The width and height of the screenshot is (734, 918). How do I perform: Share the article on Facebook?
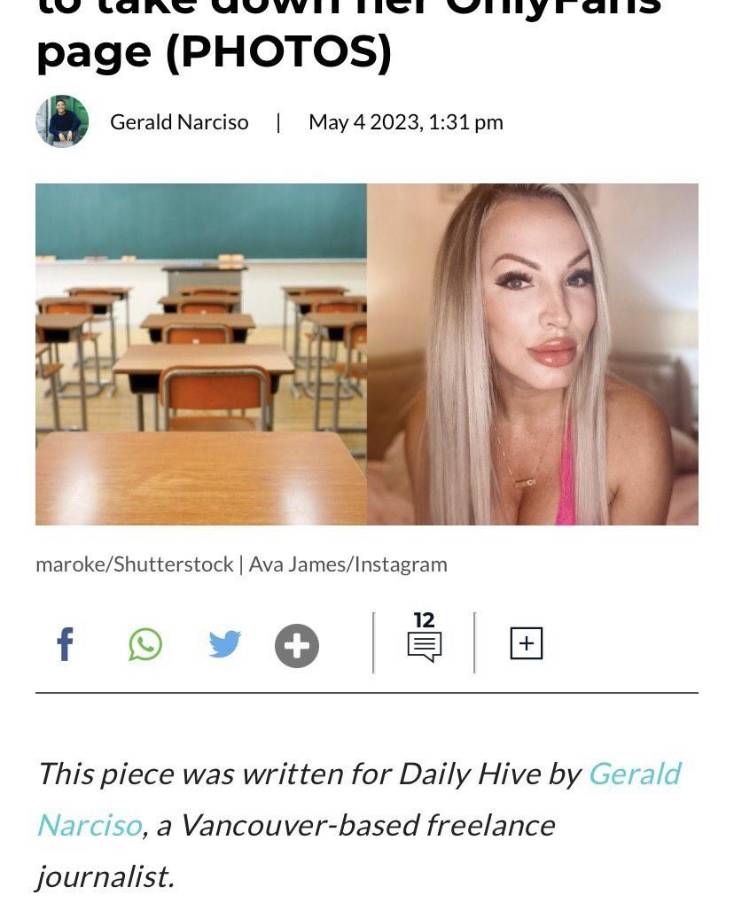point(65,644)
